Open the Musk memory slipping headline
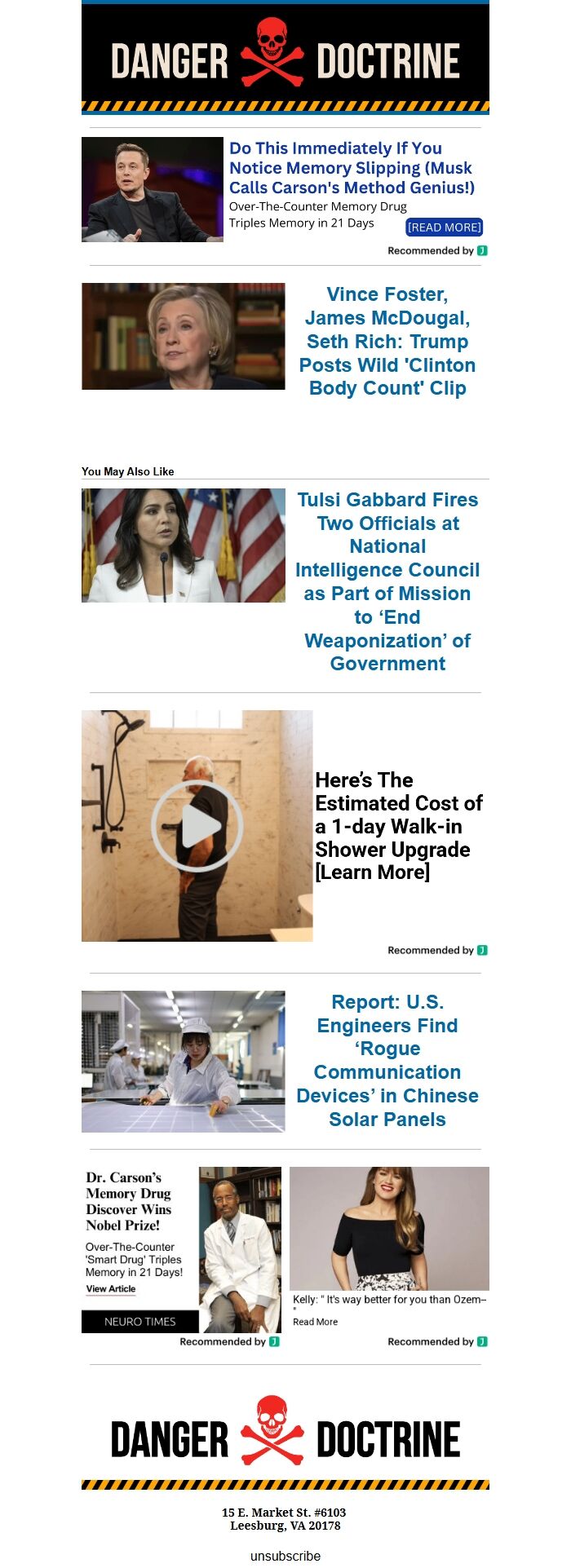 point(352,168)
